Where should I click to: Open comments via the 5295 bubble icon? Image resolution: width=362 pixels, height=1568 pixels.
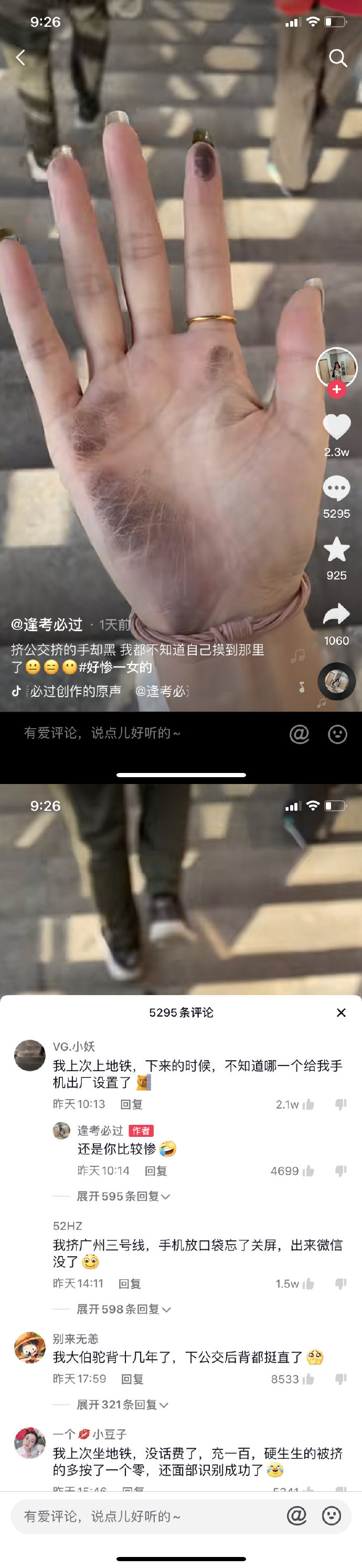[336, 488]
